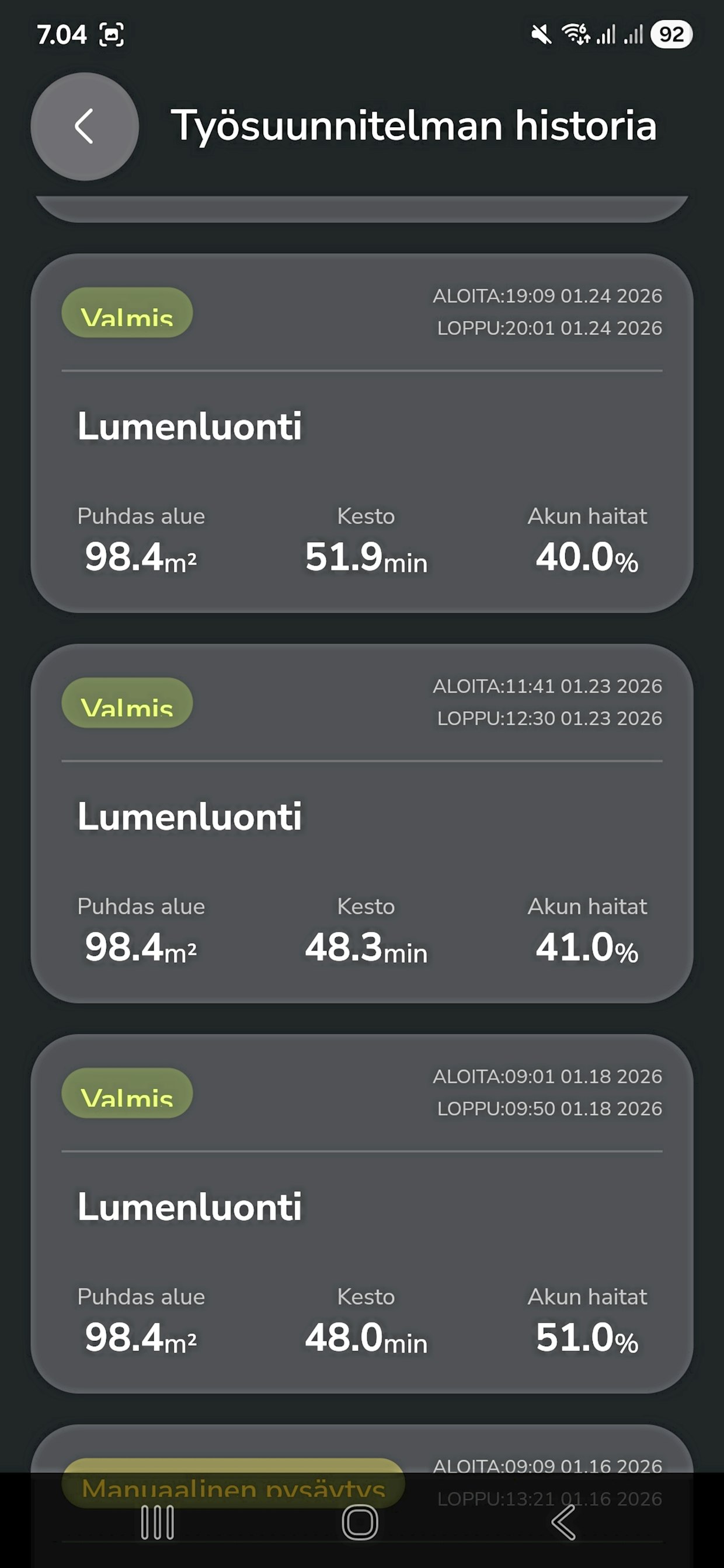The image size is (724, 1568).
Task: Open the recent apps overview
Action: click(x=157, y=1522)
